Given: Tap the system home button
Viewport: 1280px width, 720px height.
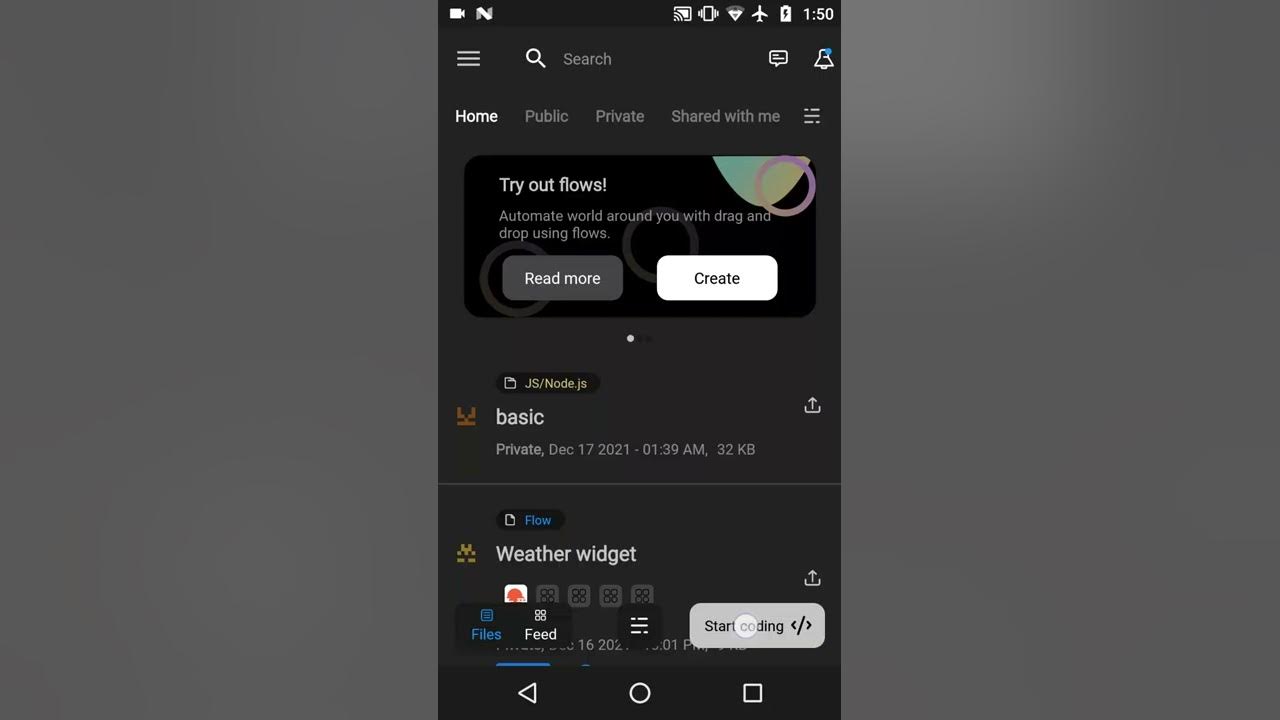Looking at the screenshot, I should click(x=640, y=693).
